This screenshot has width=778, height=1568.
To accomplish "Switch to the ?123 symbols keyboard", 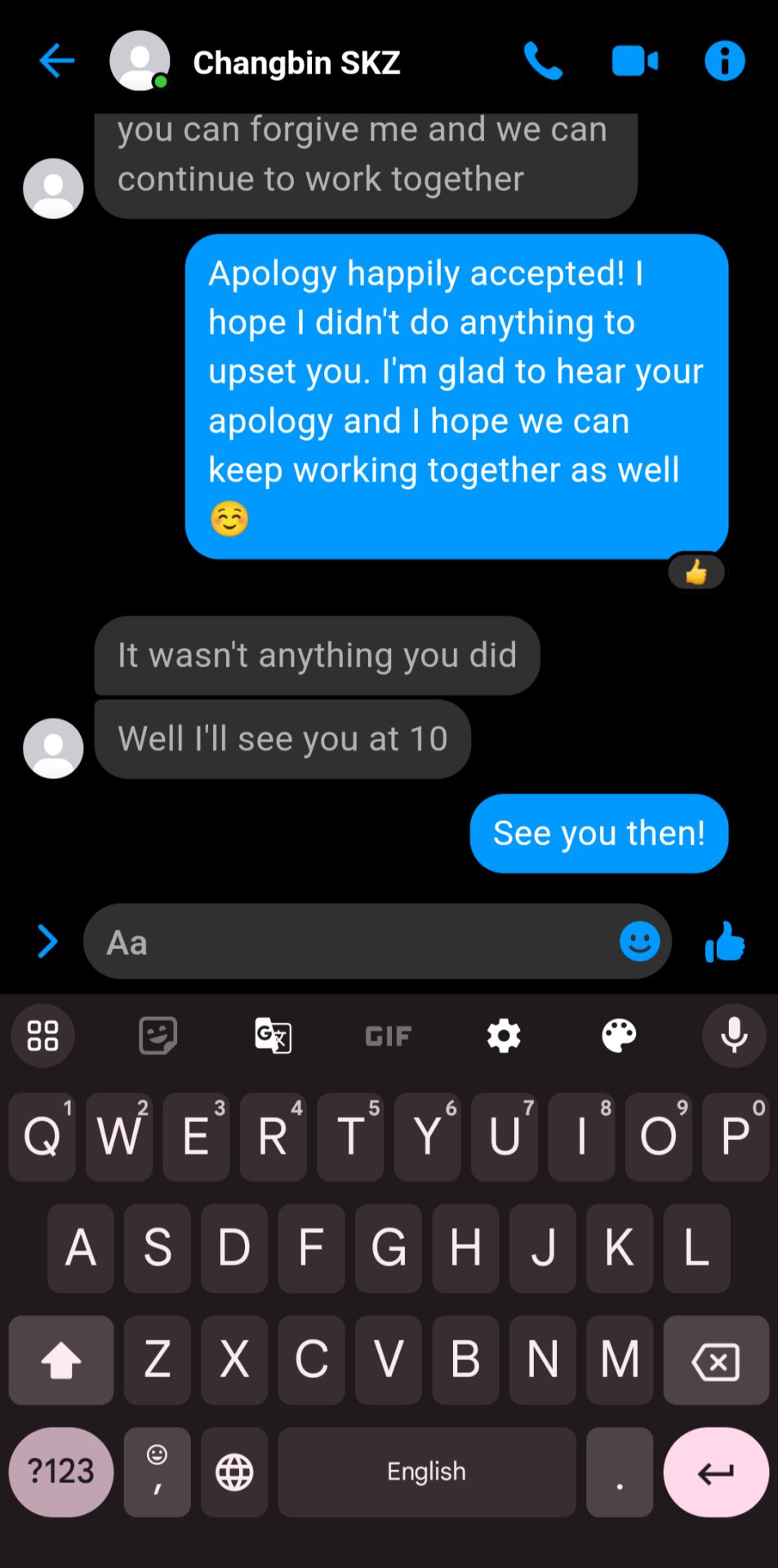I will coord(61,1472).
